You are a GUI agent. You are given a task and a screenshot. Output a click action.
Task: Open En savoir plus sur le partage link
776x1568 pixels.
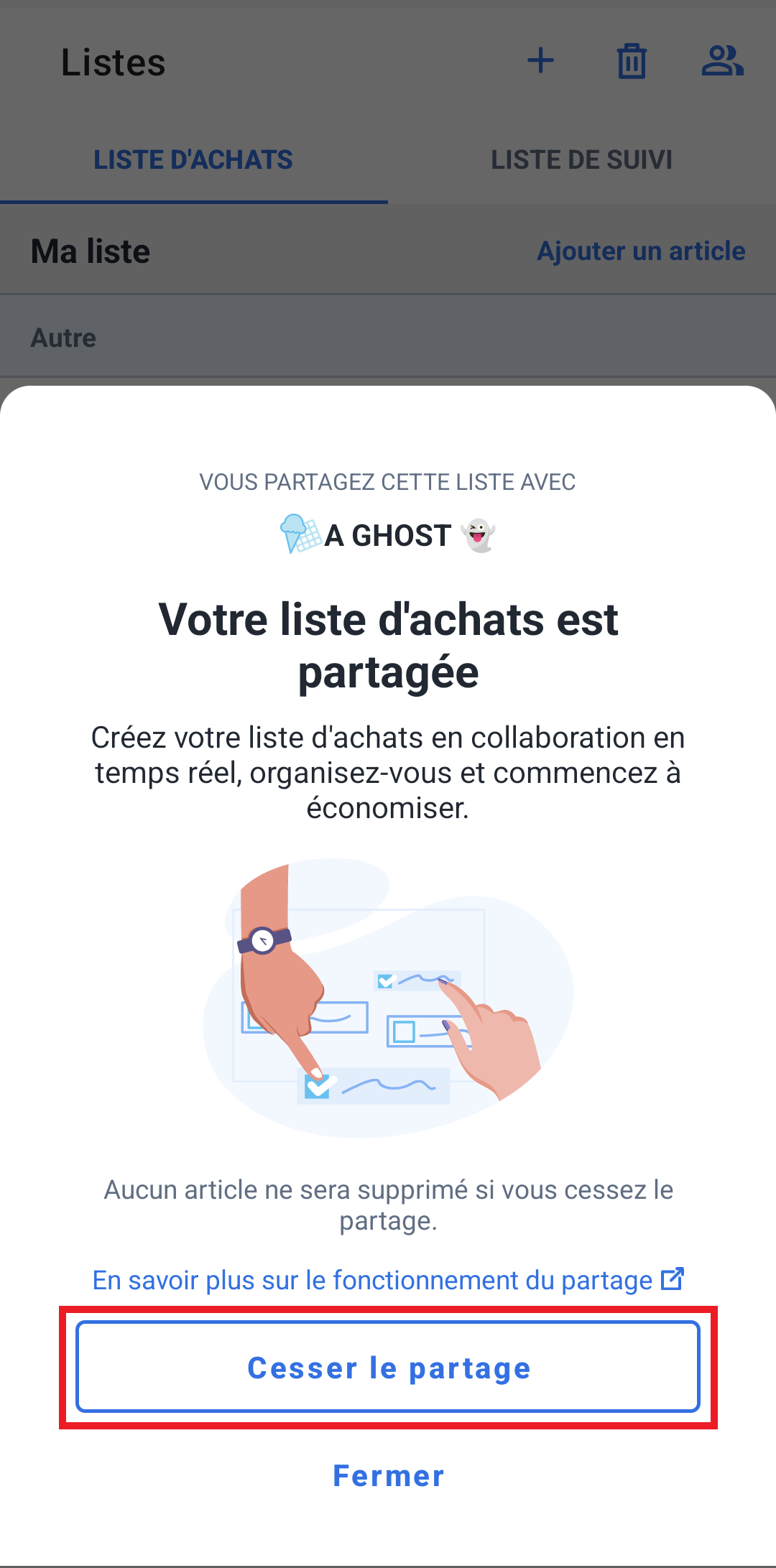point(388,1280)
